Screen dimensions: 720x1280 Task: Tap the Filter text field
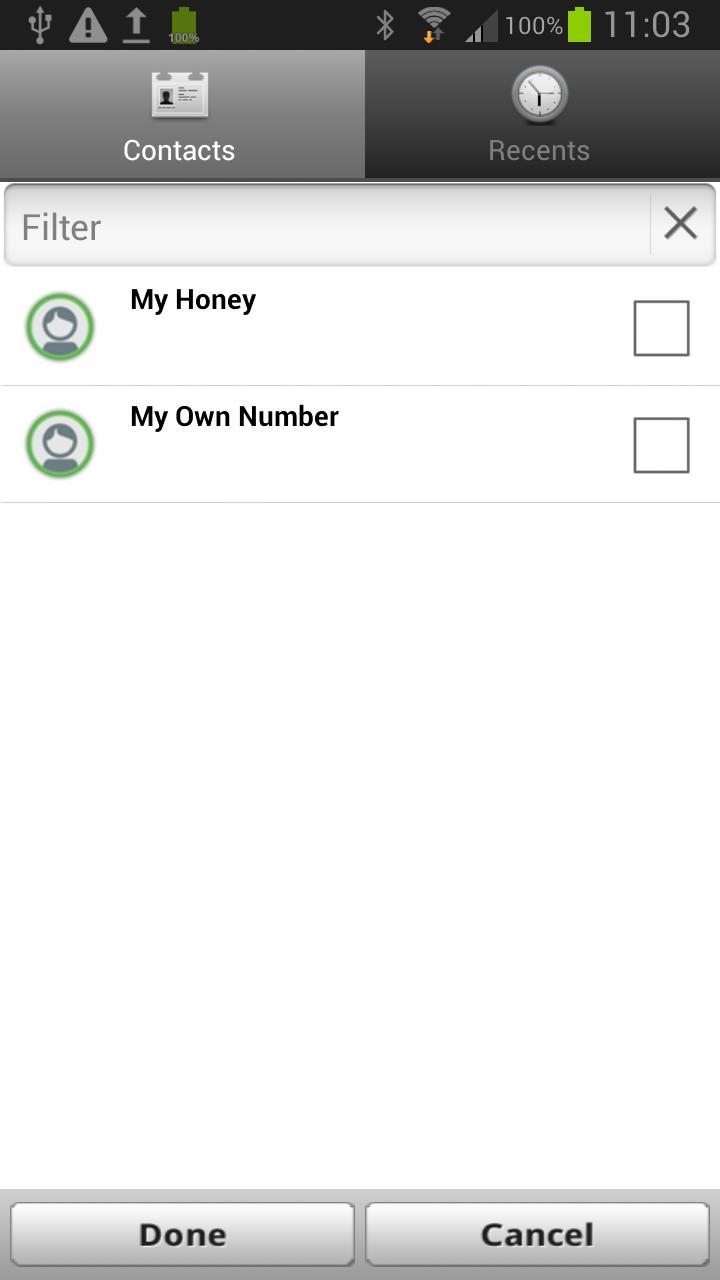point(328,225)
